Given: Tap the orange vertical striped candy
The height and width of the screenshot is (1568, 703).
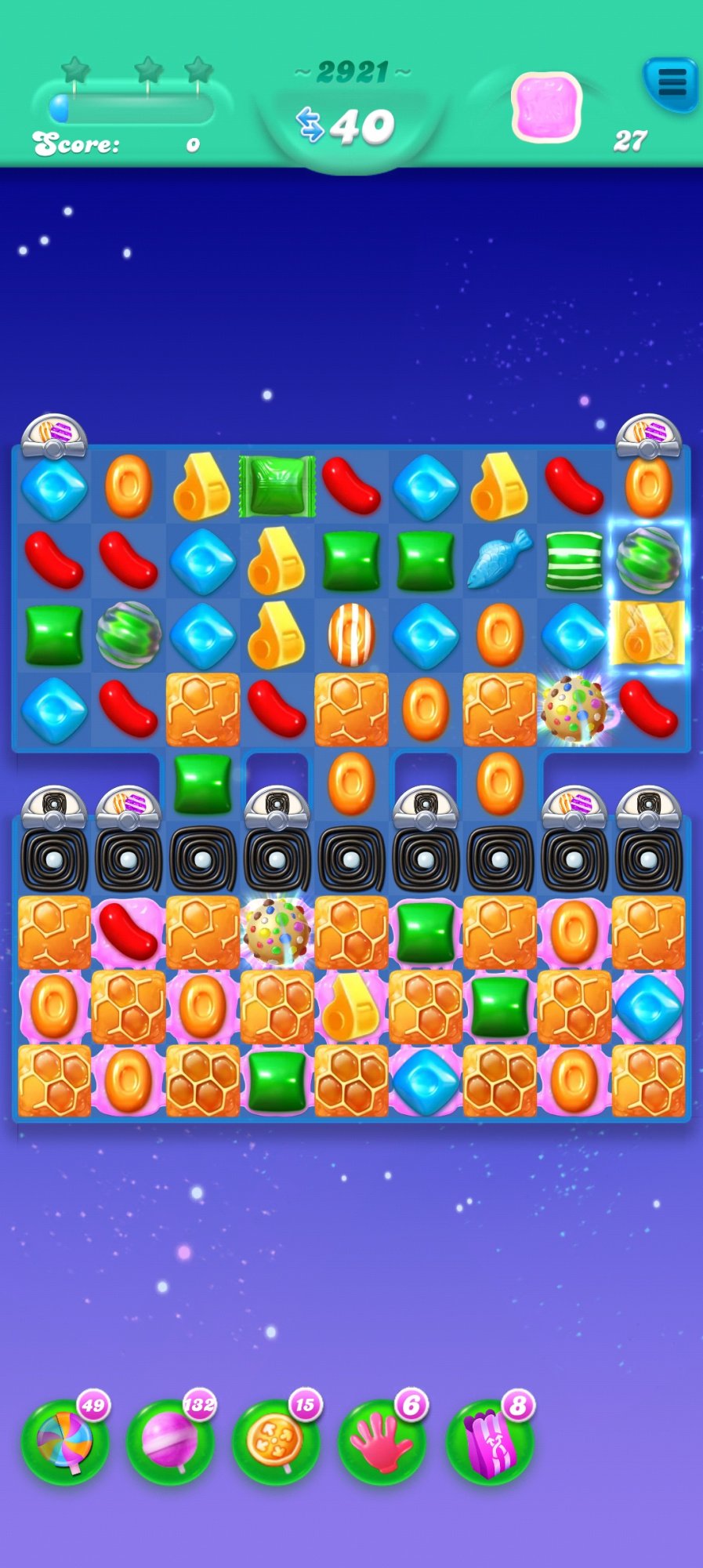Looking at the screenshot, I should [351, 633].
